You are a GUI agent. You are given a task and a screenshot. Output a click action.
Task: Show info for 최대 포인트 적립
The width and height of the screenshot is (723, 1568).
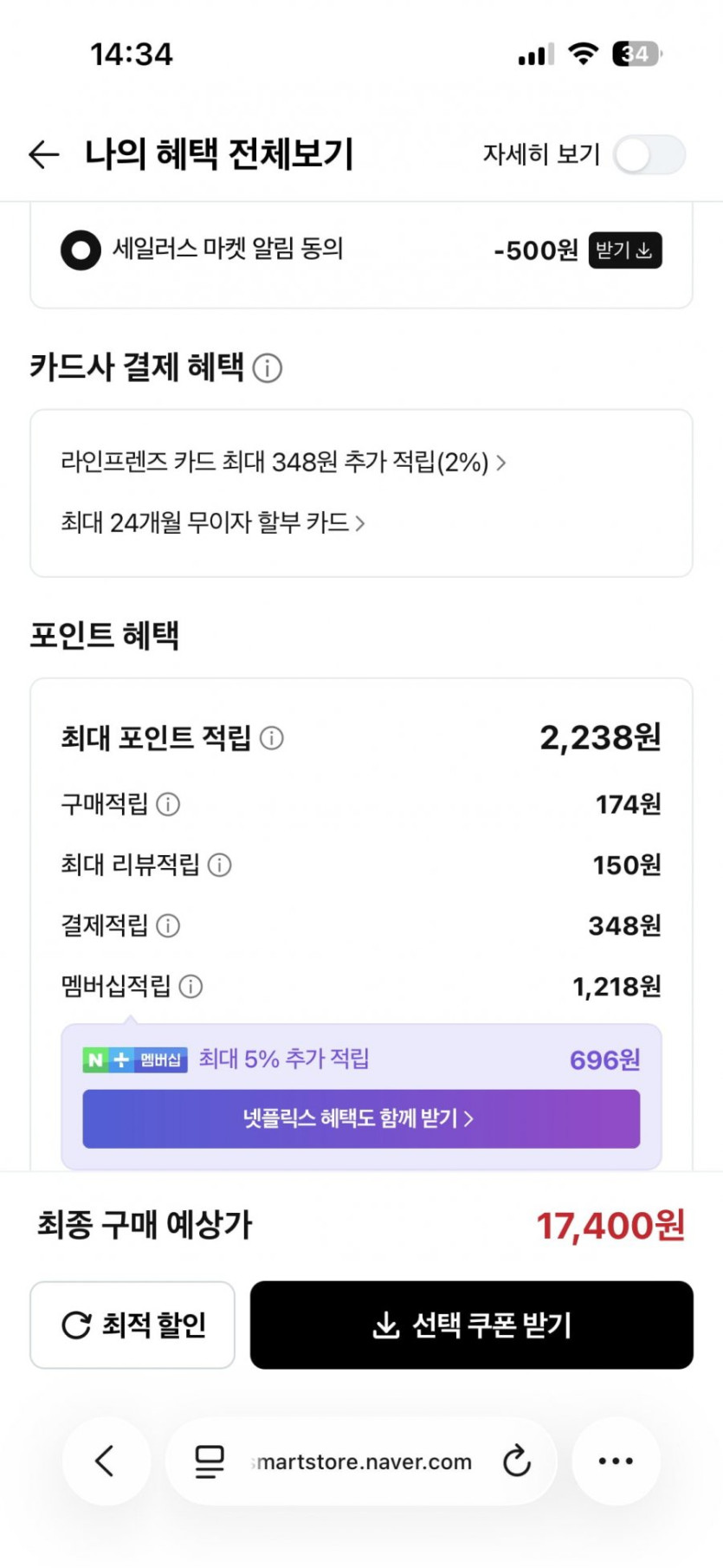[x=272, y=738]
